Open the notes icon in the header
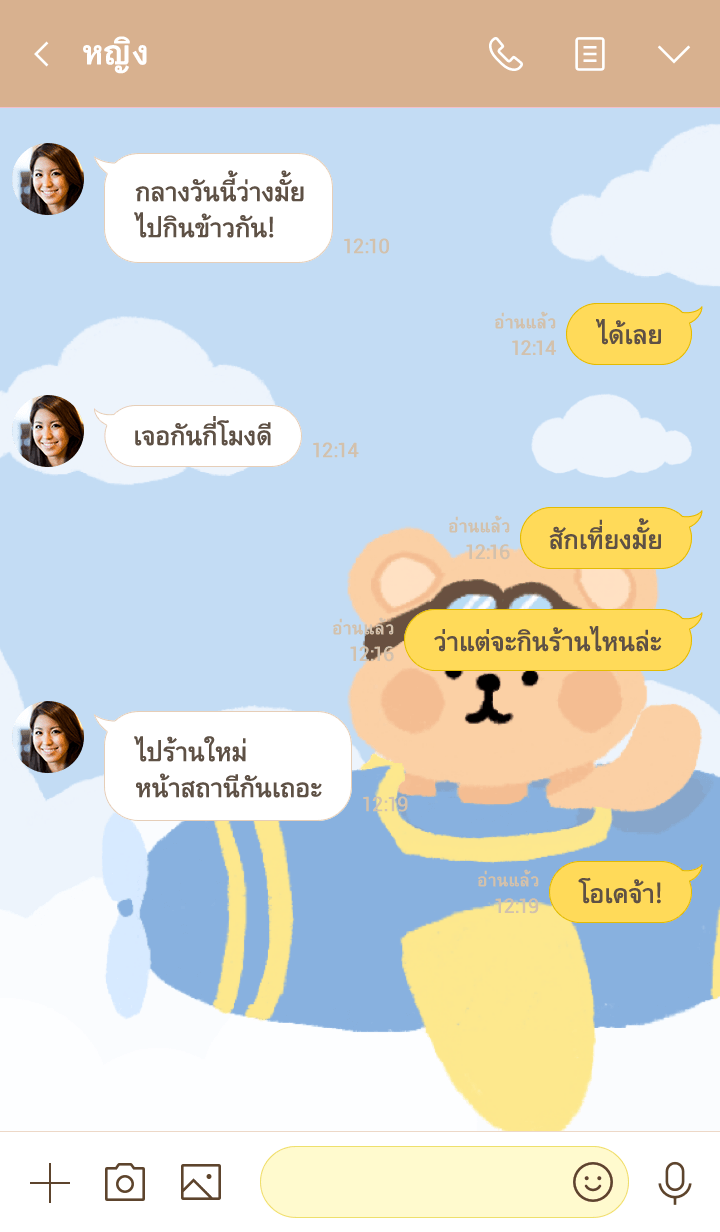This screenshot has height=1232, width=720. coord(590,54)
